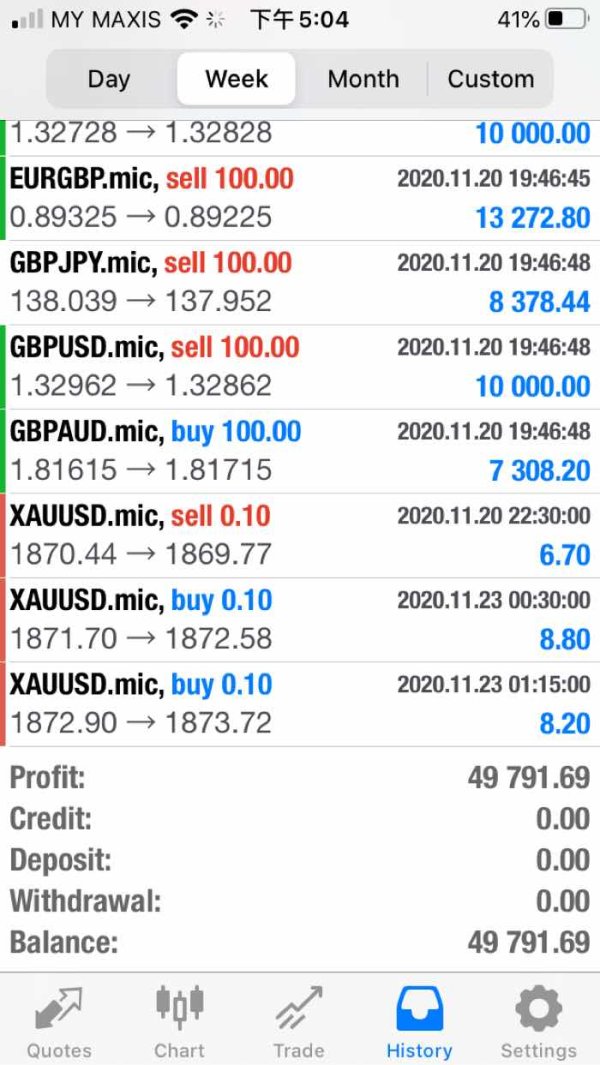Go to the Chart tab

(179, 1022)
